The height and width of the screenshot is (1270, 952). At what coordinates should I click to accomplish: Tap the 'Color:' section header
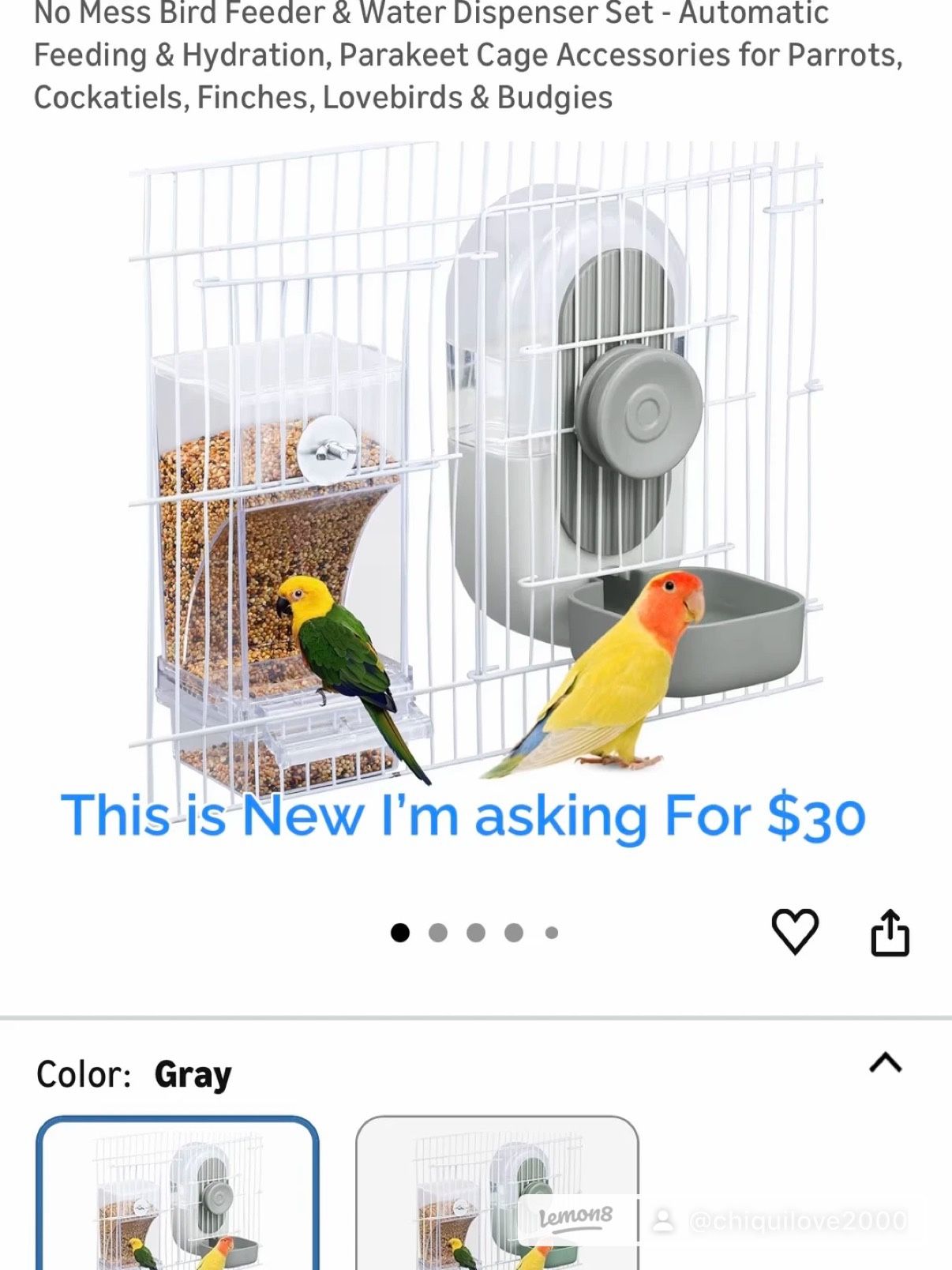[x=87, y=1073]
